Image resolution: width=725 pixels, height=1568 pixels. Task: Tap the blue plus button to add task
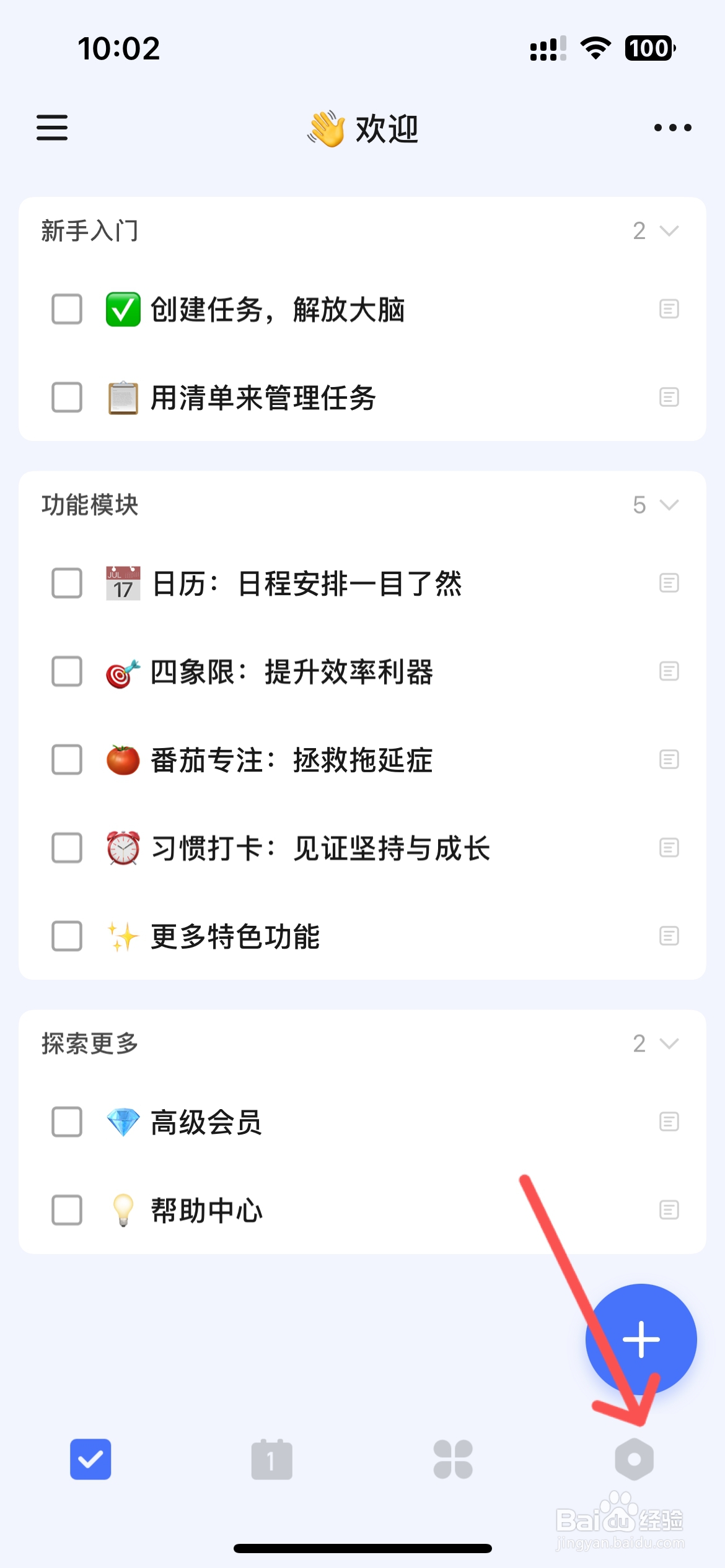click(x=641, y=1339)
